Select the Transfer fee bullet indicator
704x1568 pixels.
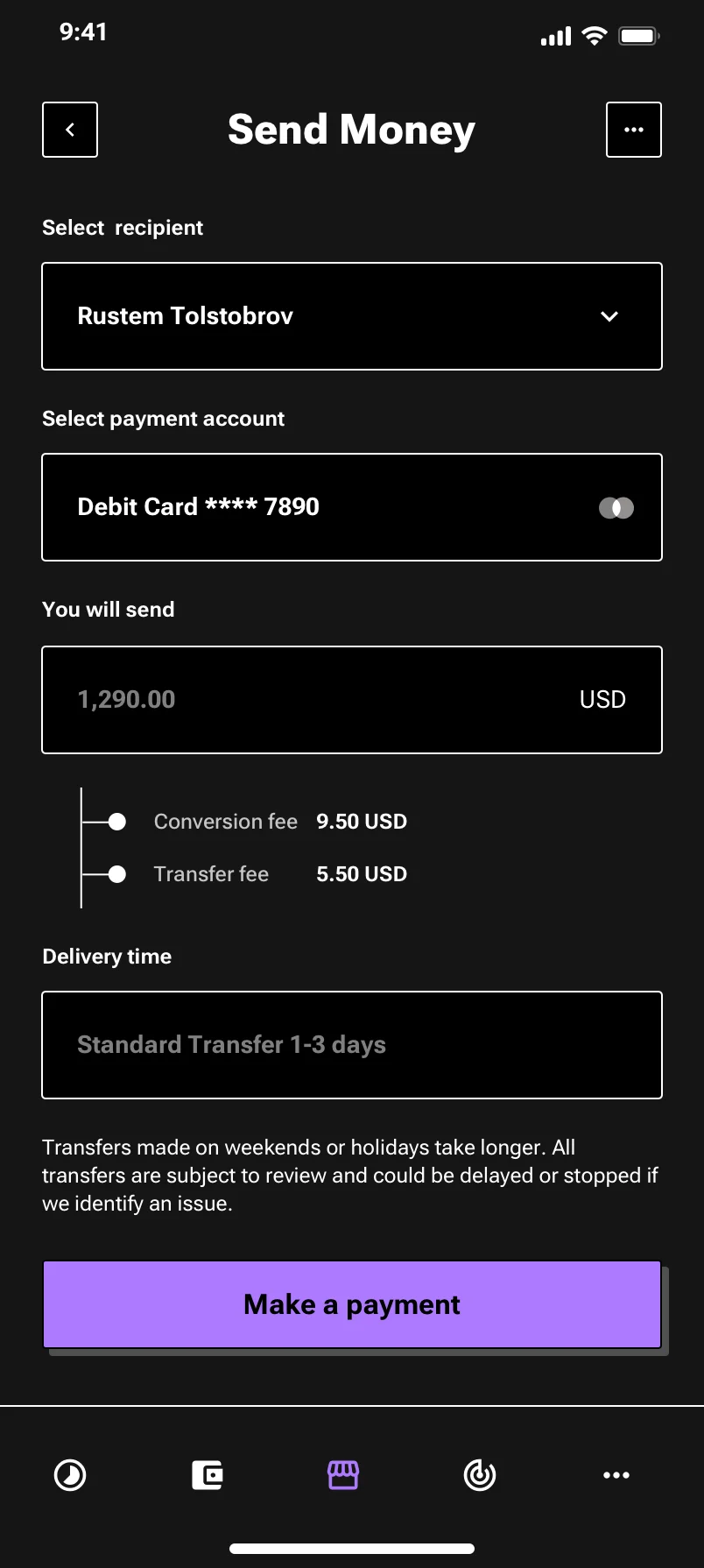(116, 873)
